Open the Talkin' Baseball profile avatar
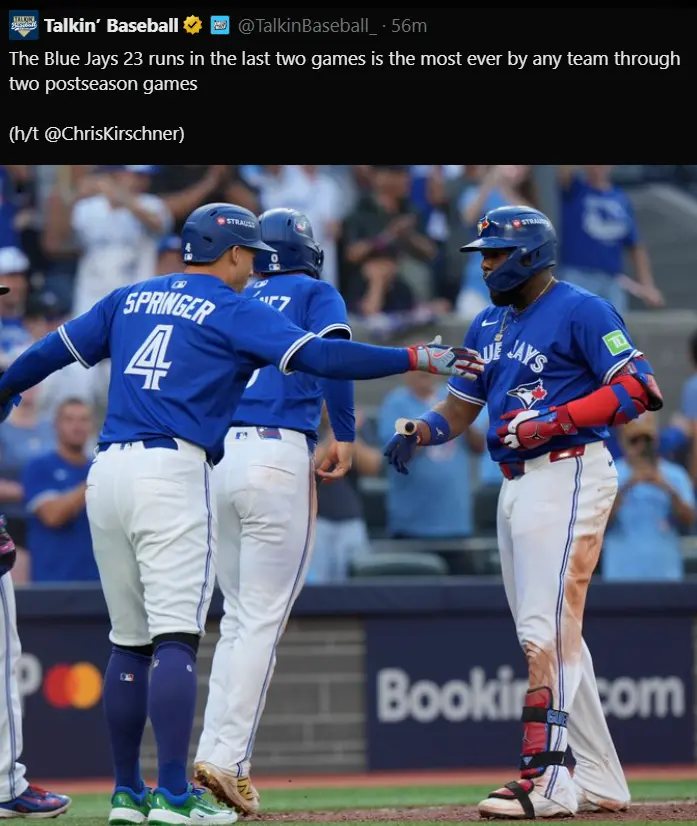This screenshot has height=826, width=697. click(23, 25)
